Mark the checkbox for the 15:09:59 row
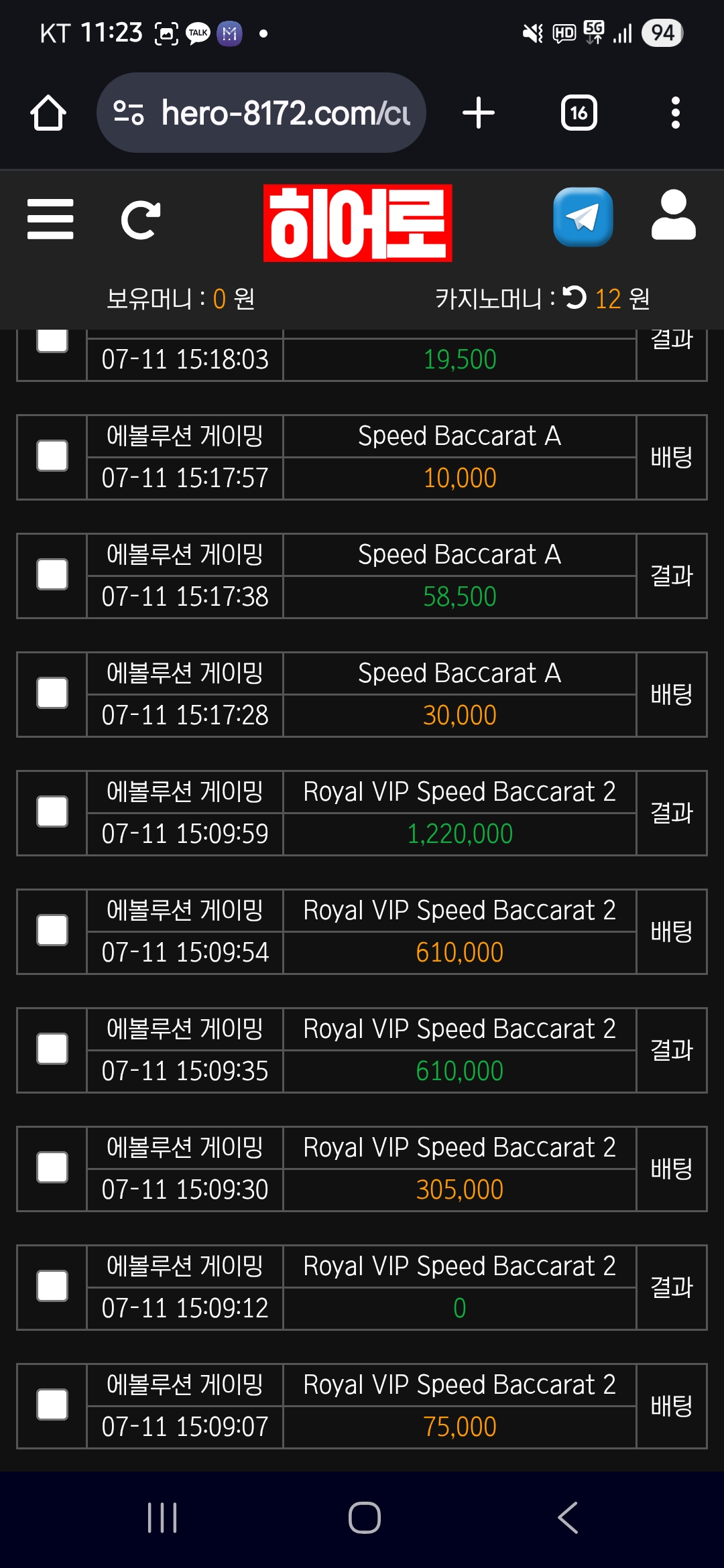The height and width of the screenshot is (1568, 724). click(52, 812)
